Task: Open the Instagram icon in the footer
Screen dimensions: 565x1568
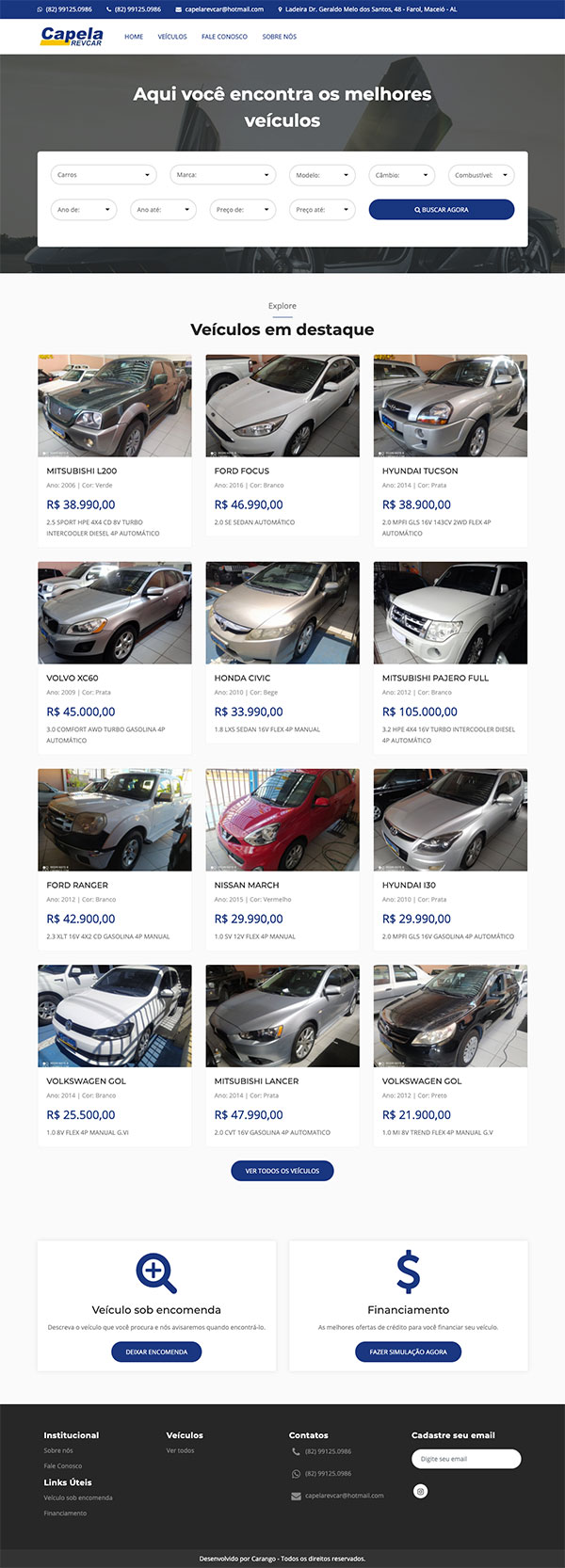Action: click(420, 1491)
